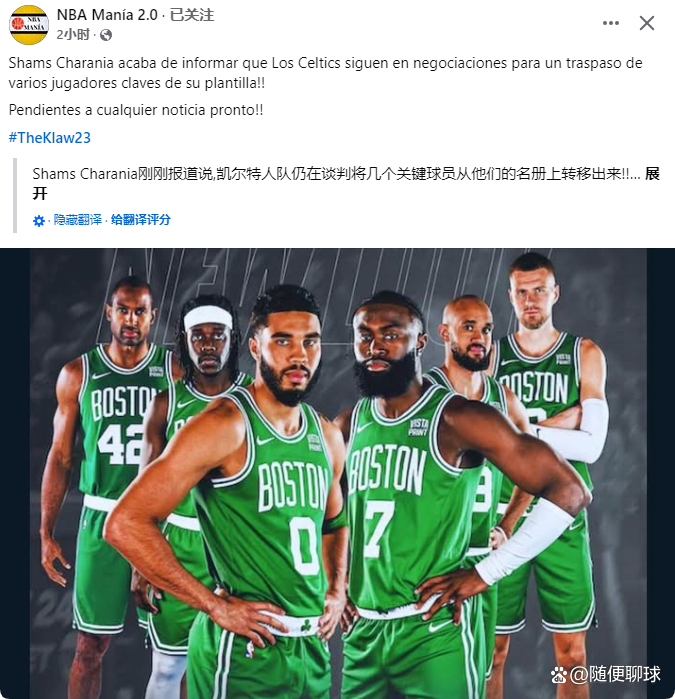Open the NBA Manía 2.0 profile picture
This screenshot has height=699, width=675.
pos(29,24)
